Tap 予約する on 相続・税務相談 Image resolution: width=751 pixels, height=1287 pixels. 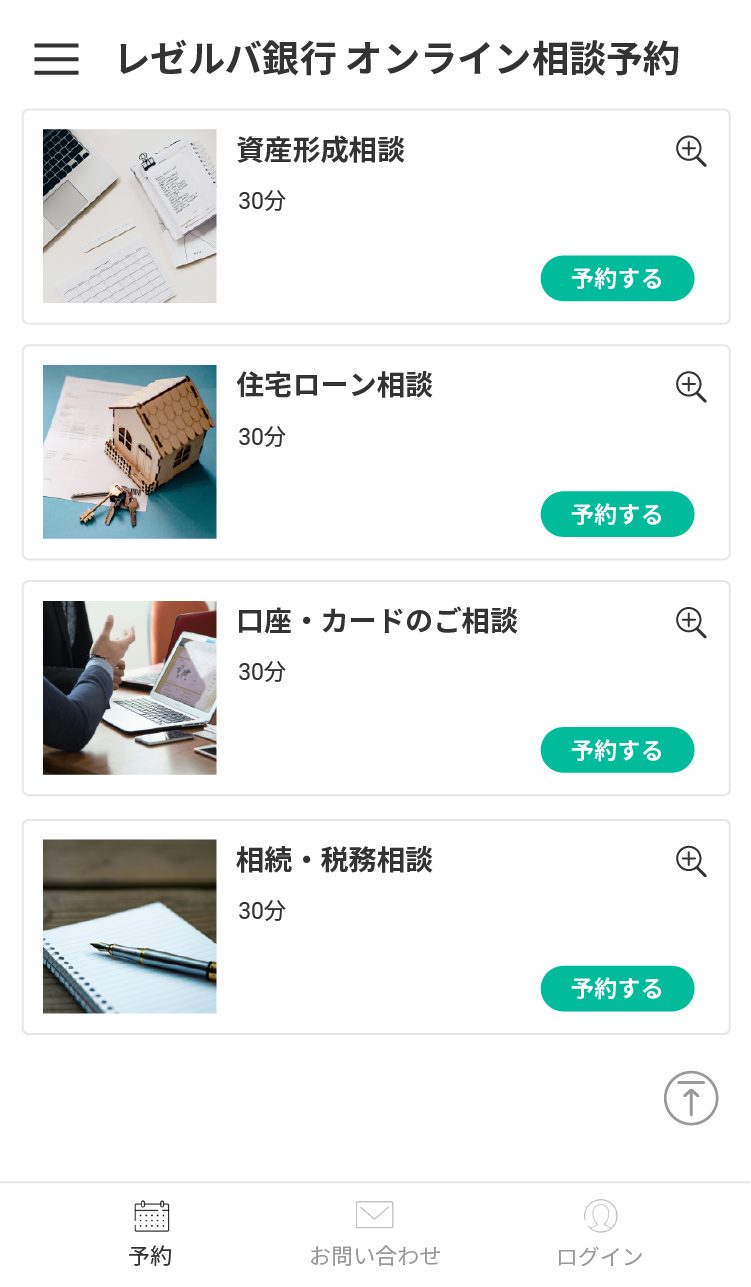tap(617, 989)
